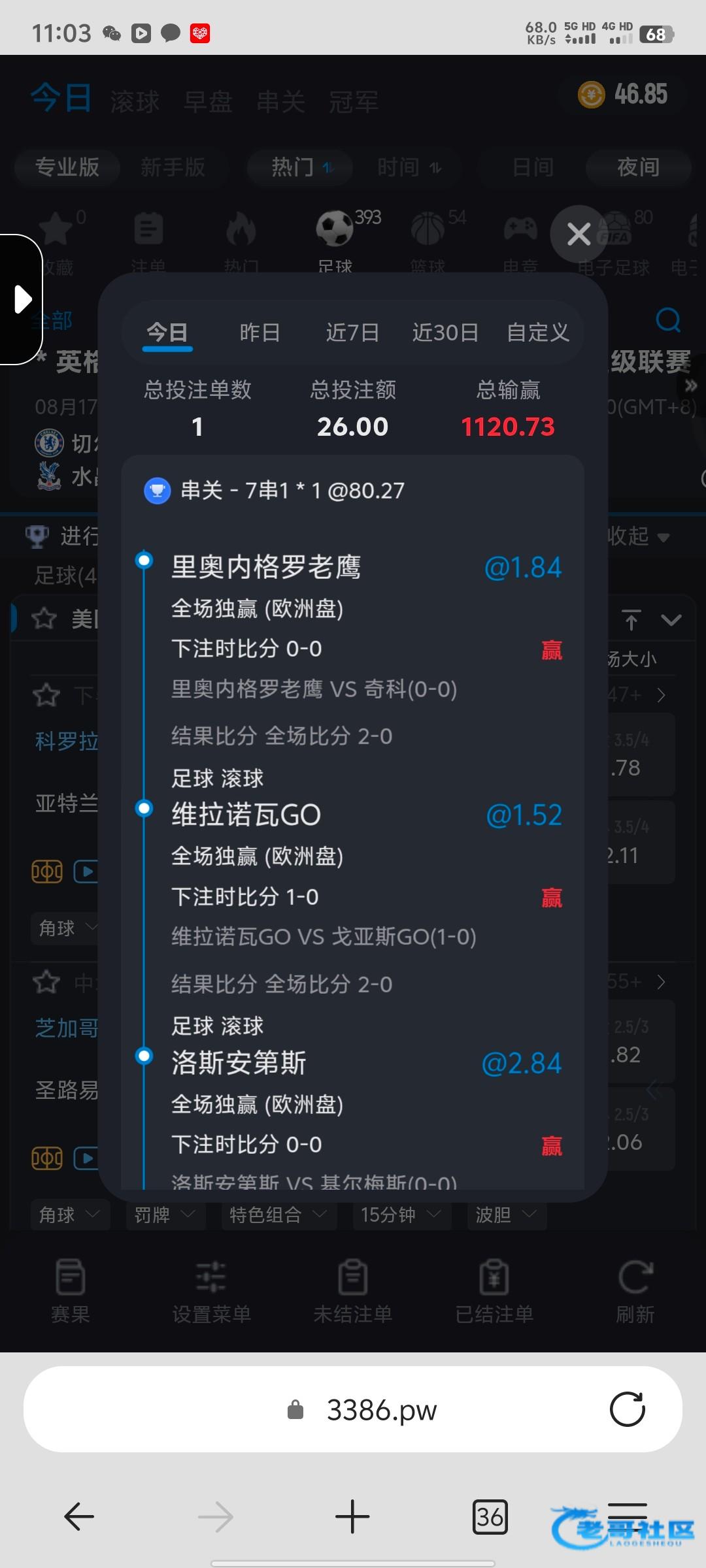Switch to the 近7日 tab

352,333
